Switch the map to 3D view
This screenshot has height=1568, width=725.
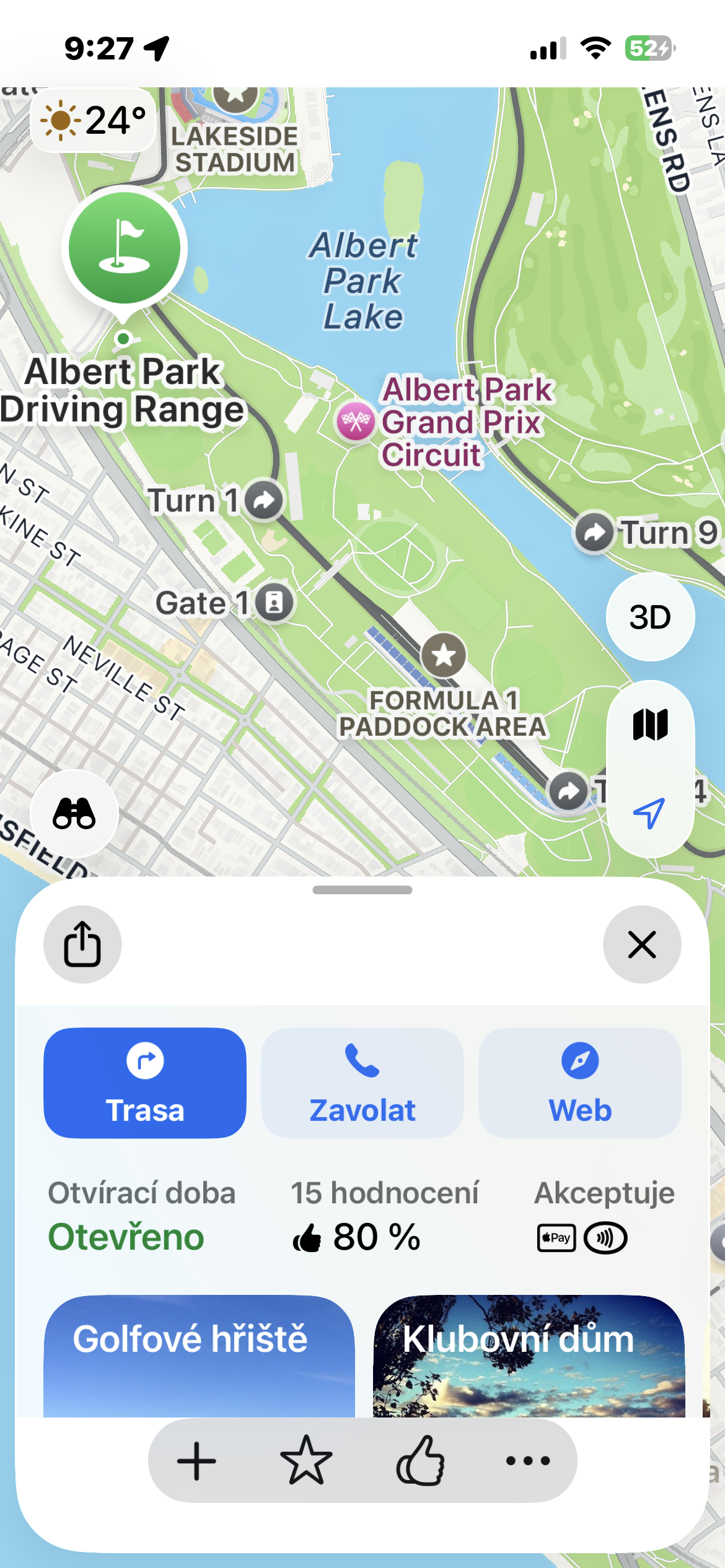coord(650,617)
